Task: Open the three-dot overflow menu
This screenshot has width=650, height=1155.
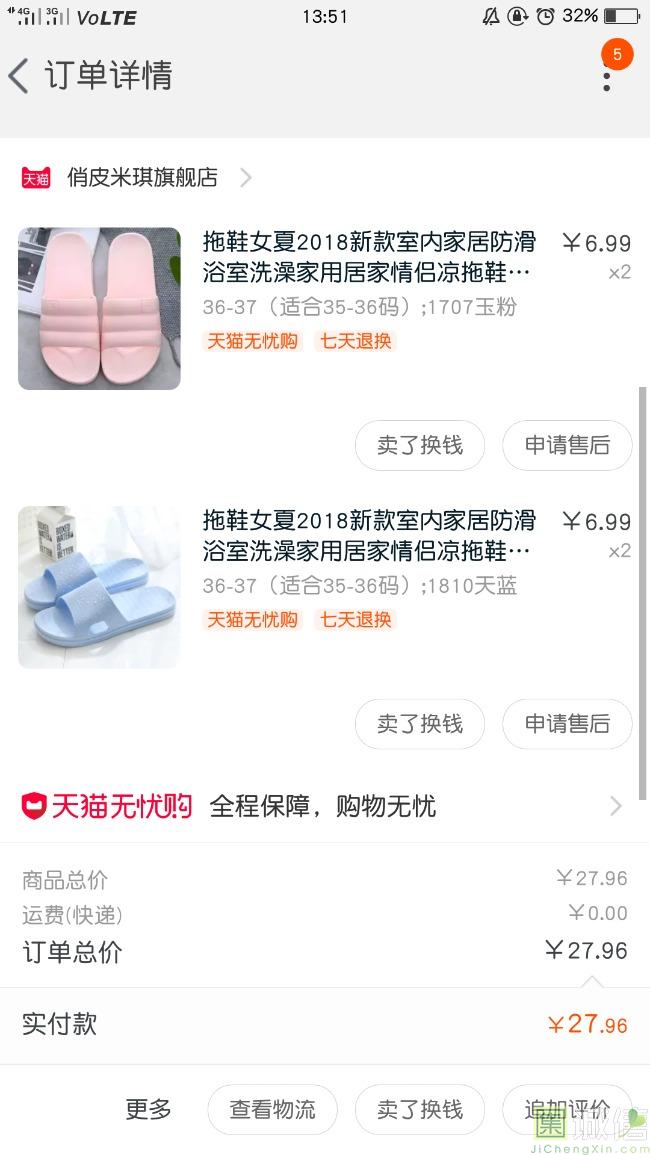Action: point(606,77)
